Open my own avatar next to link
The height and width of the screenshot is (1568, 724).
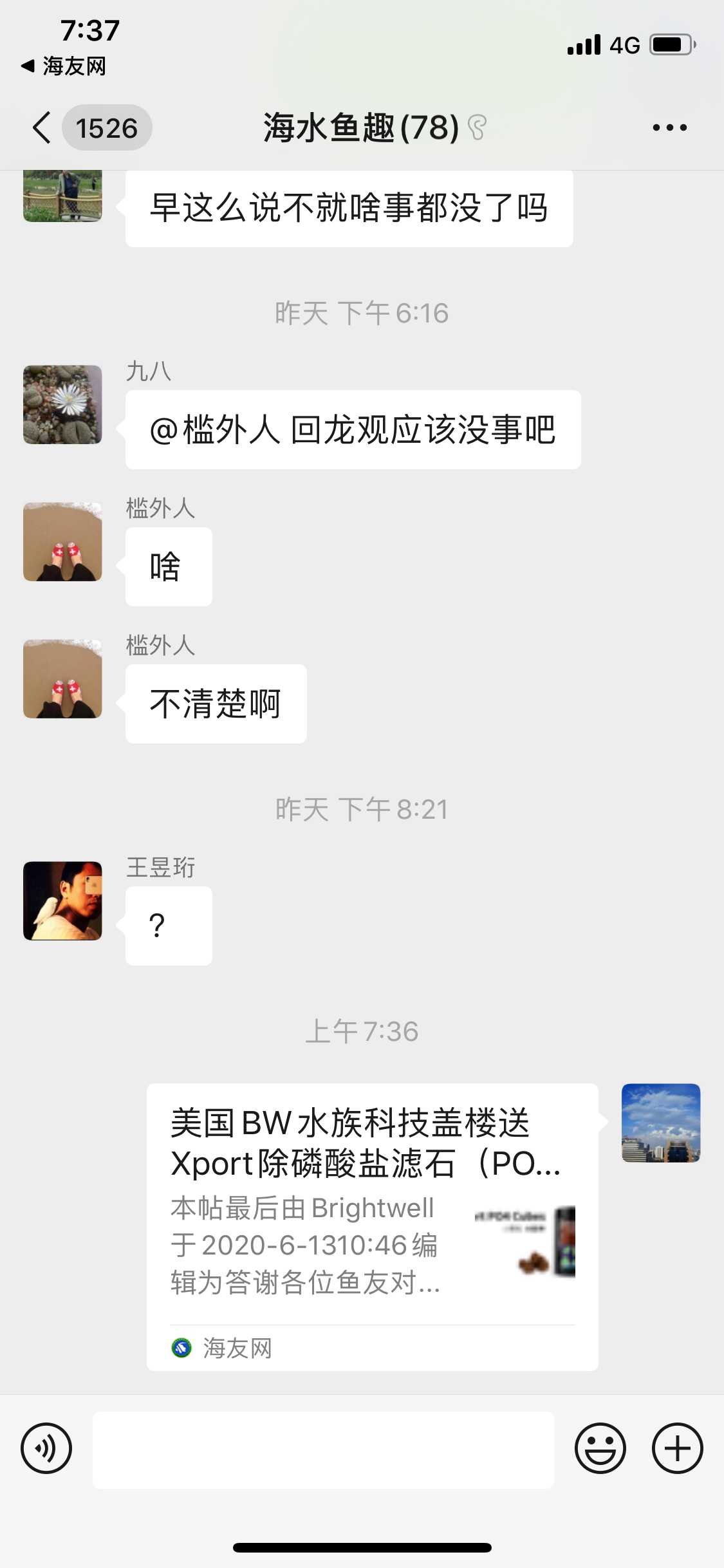660,1123
